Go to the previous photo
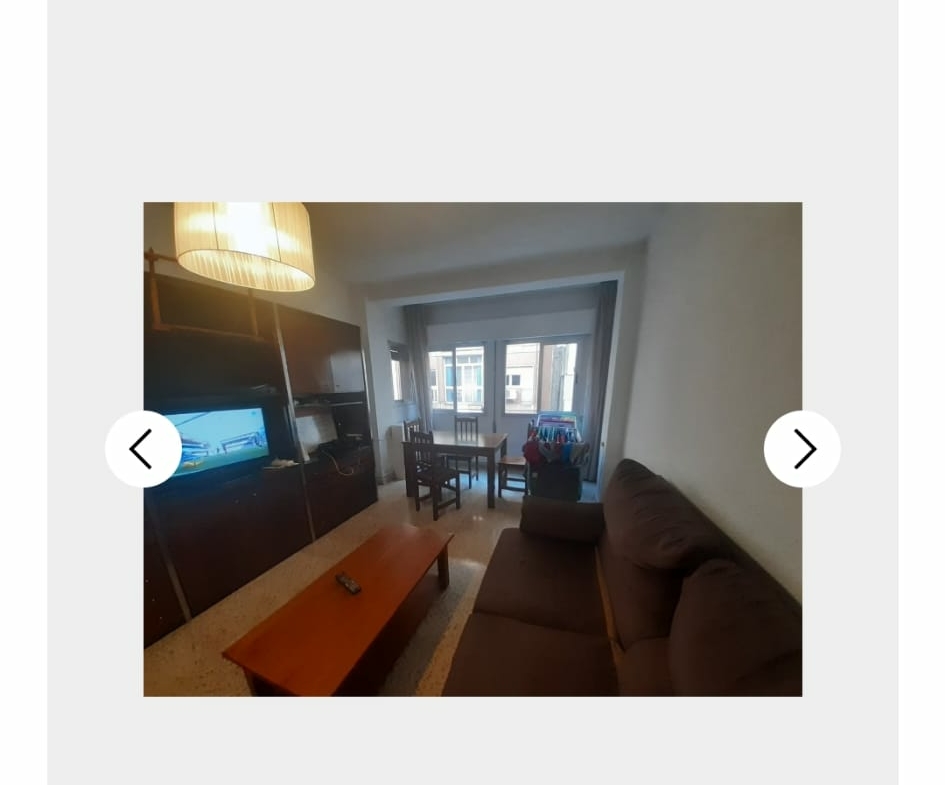The height and width of the screenshot is (785, 945). [143, 449]
